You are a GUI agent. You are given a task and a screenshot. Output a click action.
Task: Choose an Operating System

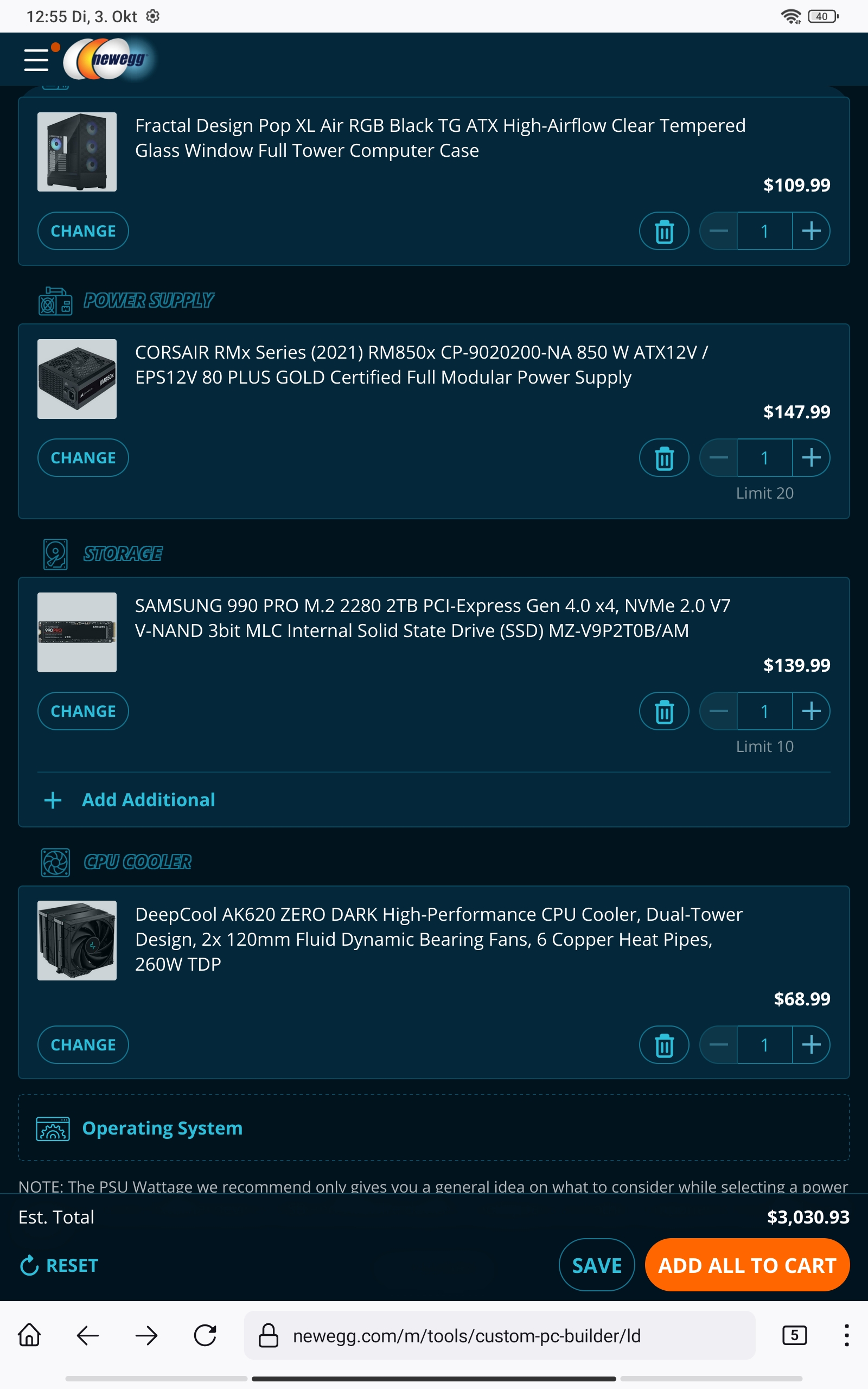[162, 1128]
